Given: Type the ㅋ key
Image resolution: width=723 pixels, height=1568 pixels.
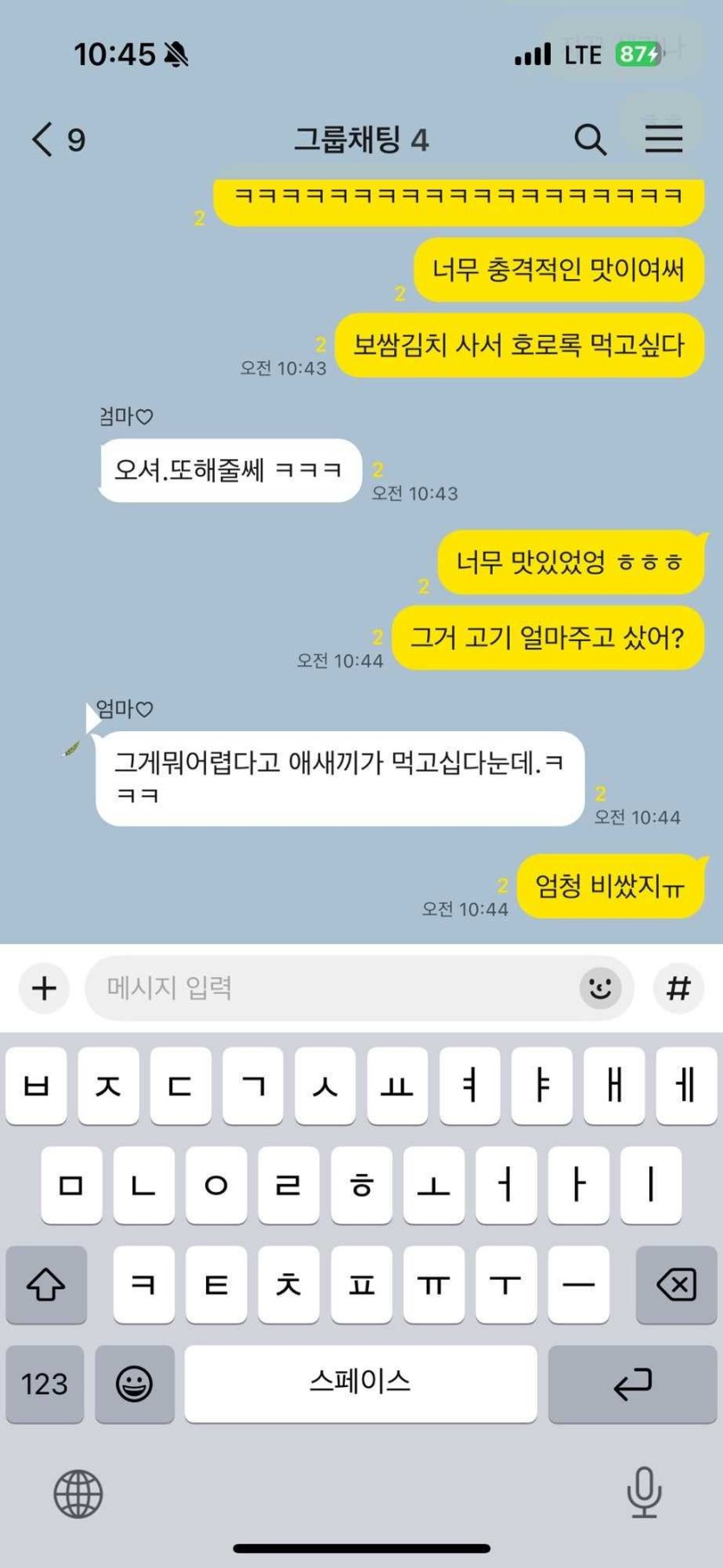Looking at the screenshot, I should point(144,1284).
